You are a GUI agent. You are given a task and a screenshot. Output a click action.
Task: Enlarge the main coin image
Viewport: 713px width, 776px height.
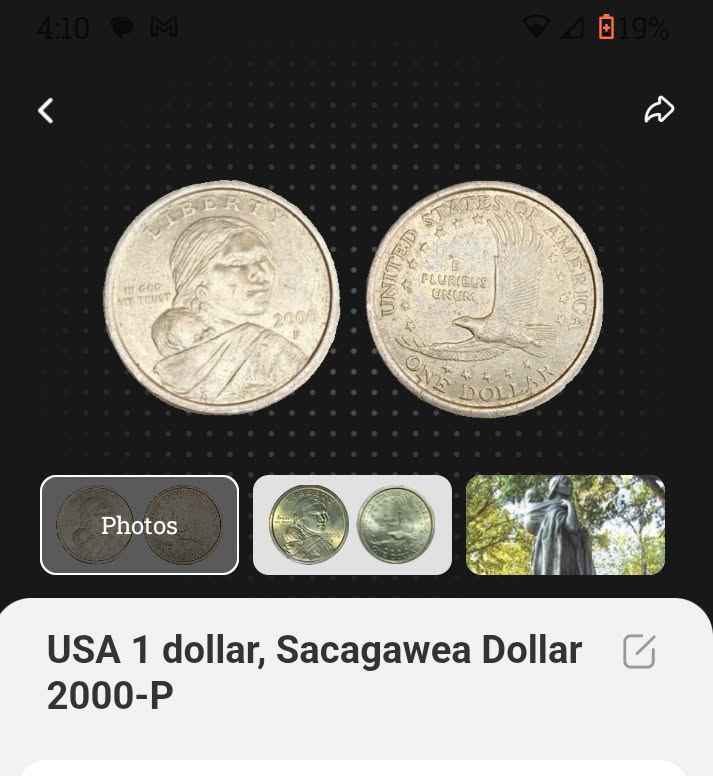[354, 298]
